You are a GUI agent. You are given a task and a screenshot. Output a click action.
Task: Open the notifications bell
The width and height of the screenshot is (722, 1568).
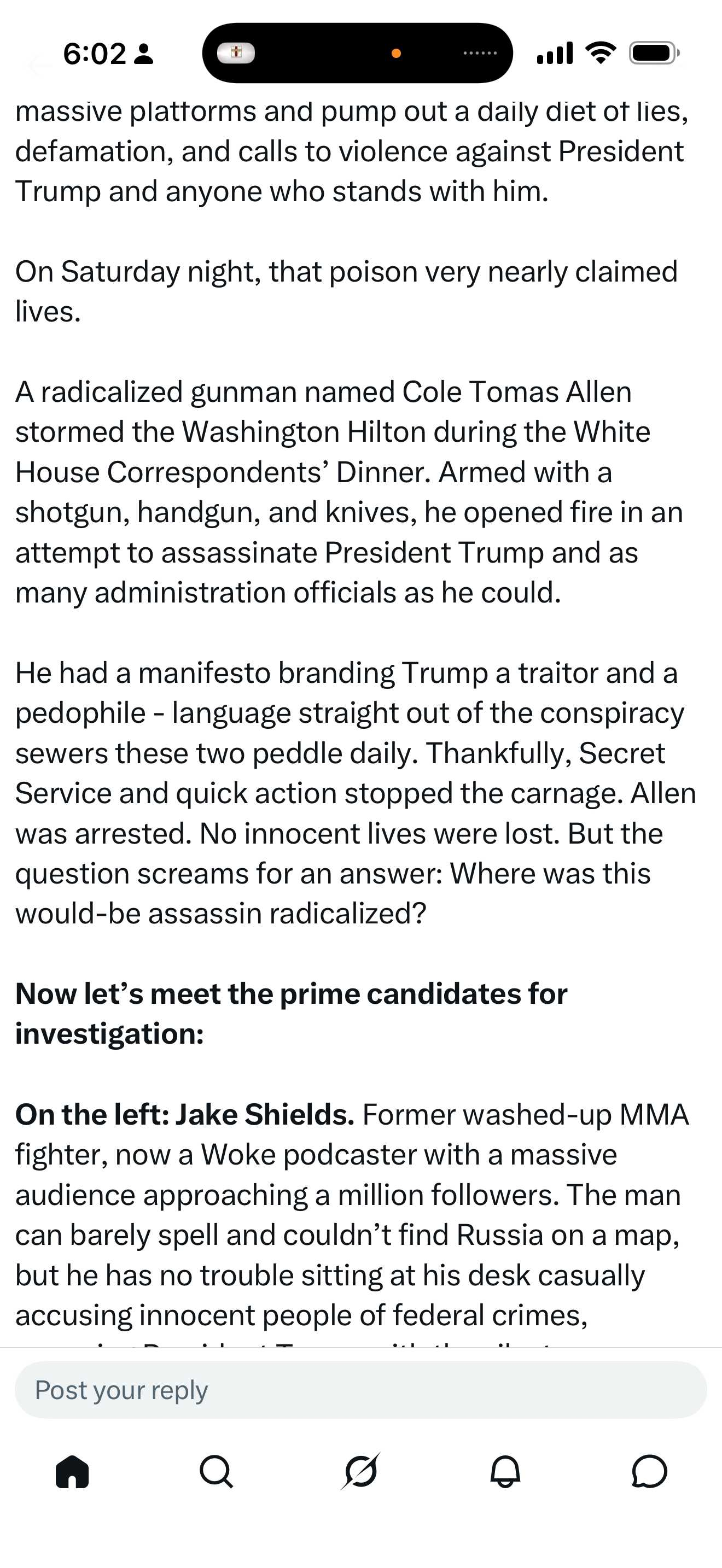pos(505,1472)
